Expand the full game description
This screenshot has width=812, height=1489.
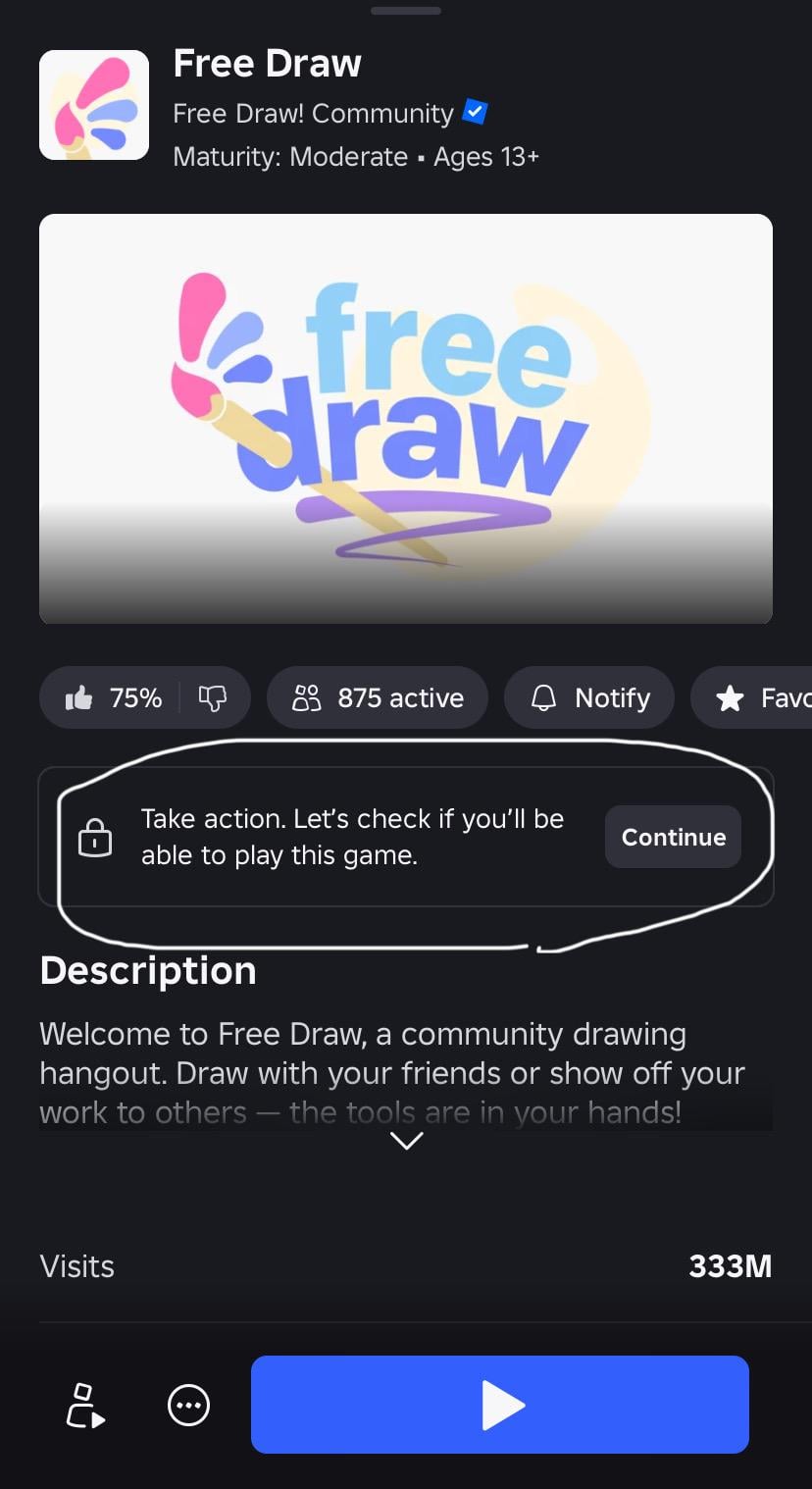pos(406,1141)
